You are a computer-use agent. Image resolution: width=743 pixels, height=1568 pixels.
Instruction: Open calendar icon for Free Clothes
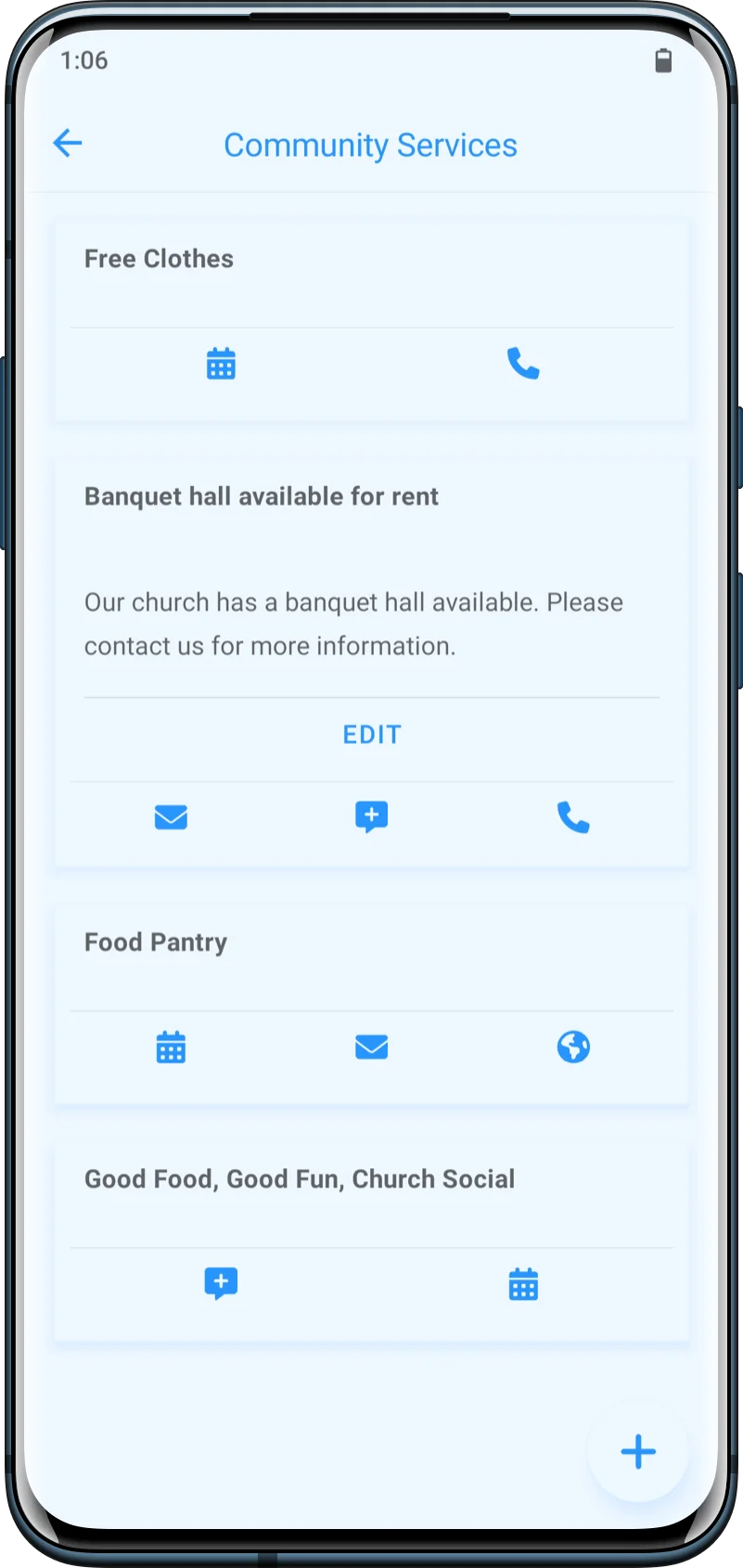pos(221,364)
